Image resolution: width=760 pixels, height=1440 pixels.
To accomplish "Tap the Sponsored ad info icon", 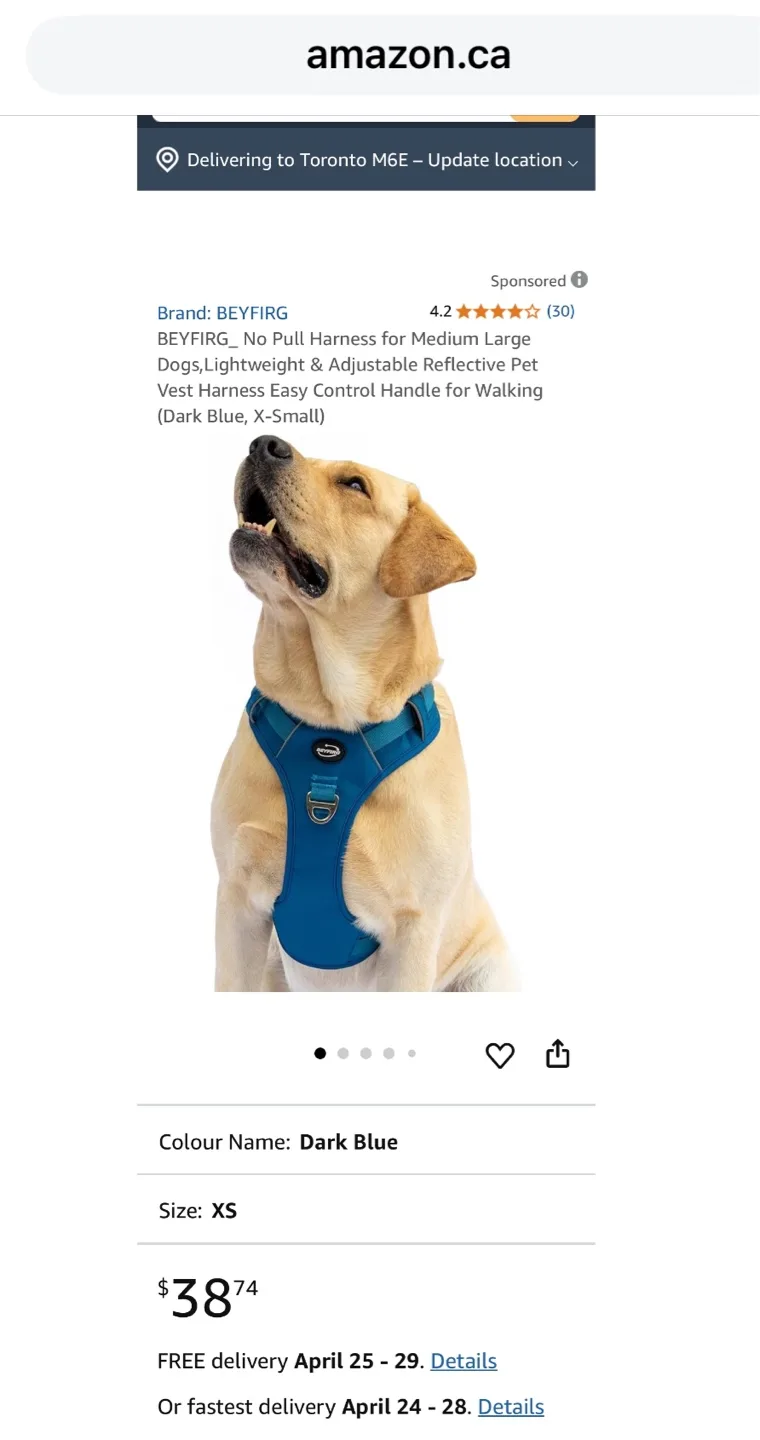I will tap(580, 280).
